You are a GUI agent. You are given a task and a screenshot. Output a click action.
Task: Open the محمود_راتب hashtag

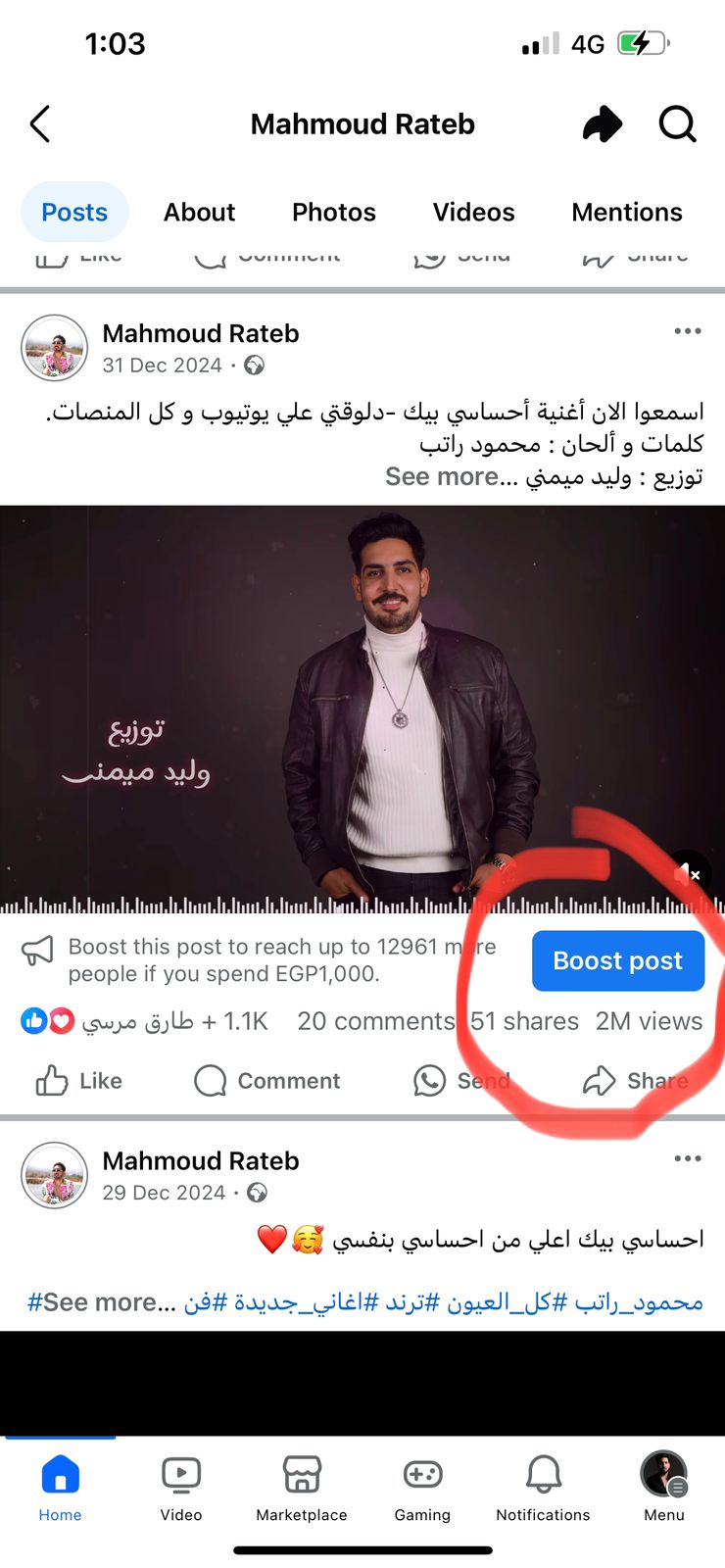pos(639,1302)
